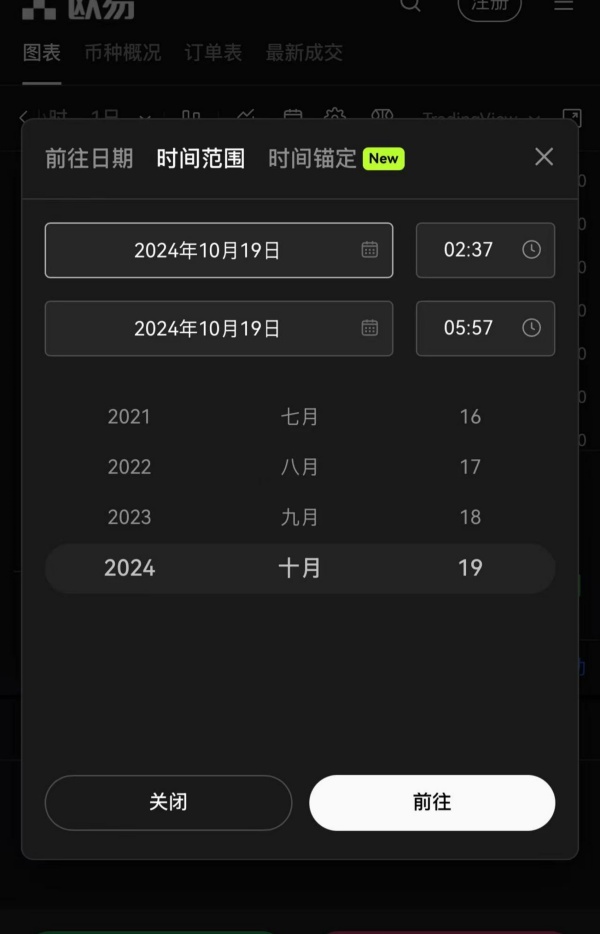The image size is (600, 934).
Task: Select the 时间范围 tab
Action: tap(201, 158)
